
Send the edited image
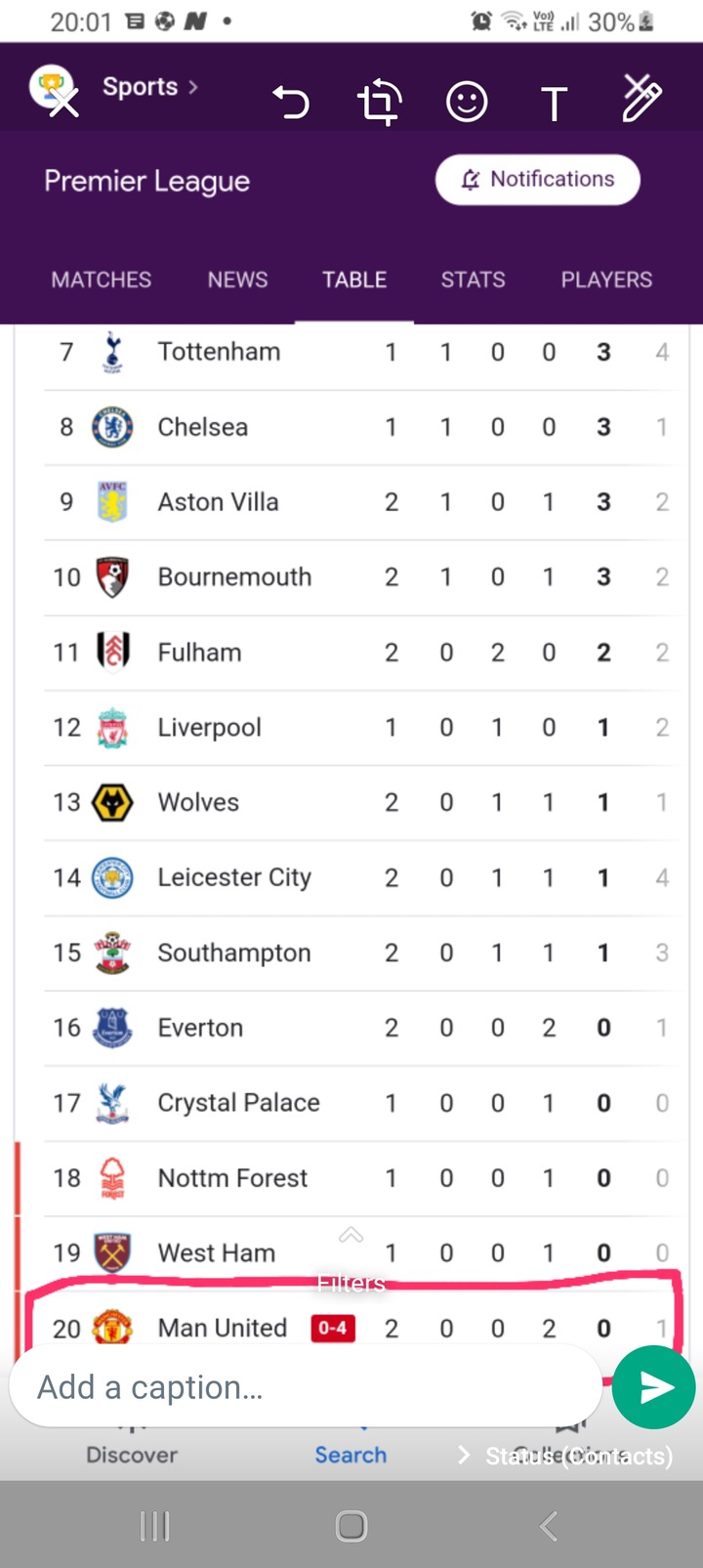tap(653, 1387)
